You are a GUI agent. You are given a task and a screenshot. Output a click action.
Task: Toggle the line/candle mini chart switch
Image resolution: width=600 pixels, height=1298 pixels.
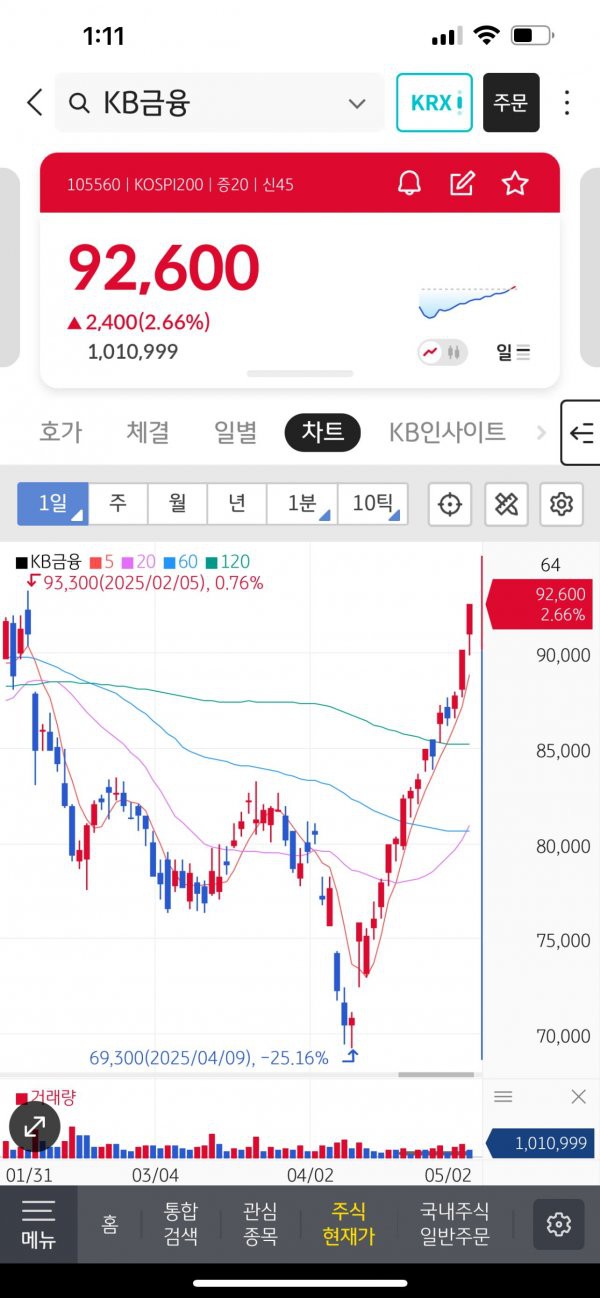click(x=443, y=352)
